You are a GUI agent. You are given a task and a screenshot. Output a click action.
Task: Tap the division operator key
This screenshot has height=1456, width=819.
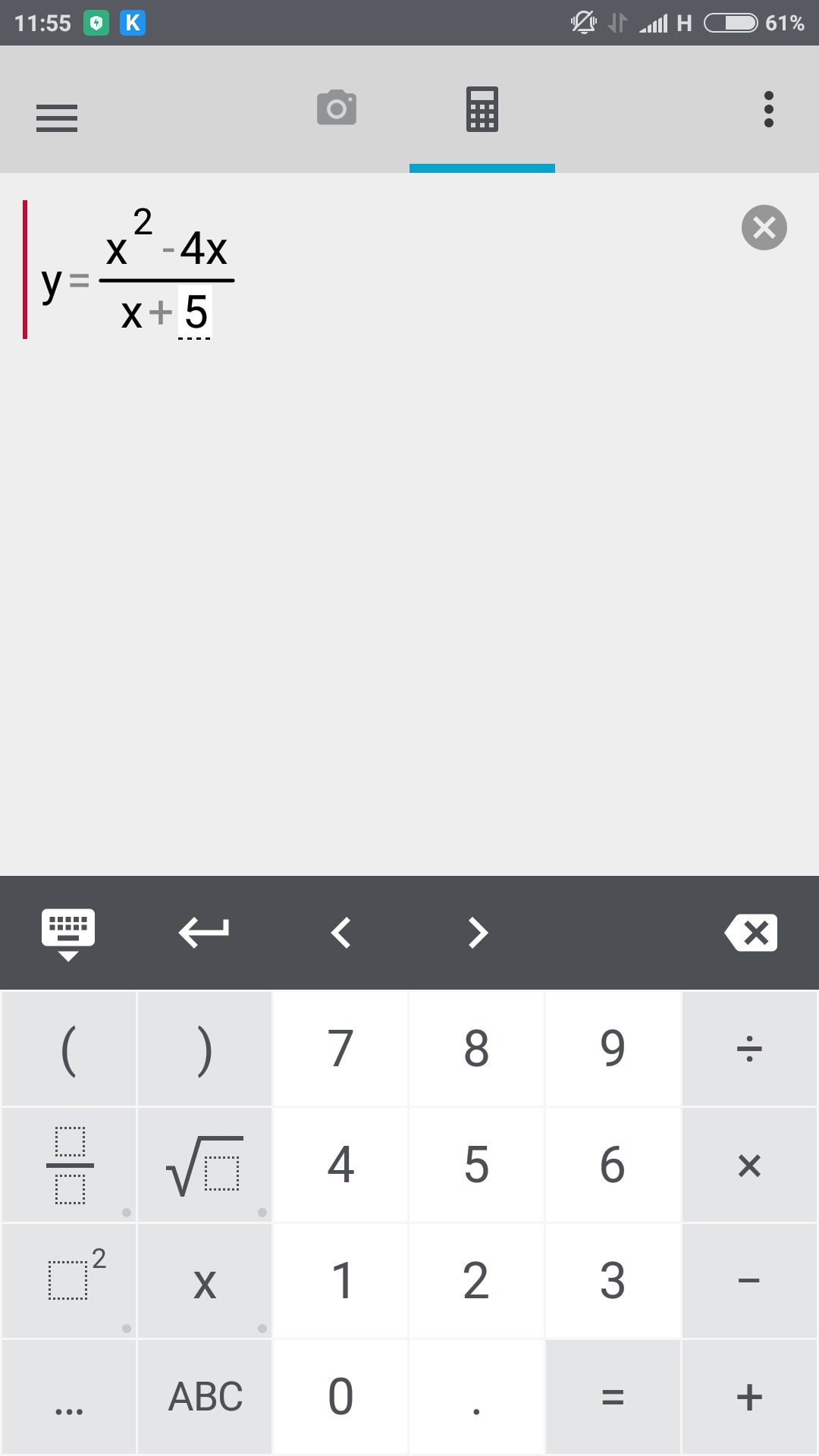[x=749, y=1049]
